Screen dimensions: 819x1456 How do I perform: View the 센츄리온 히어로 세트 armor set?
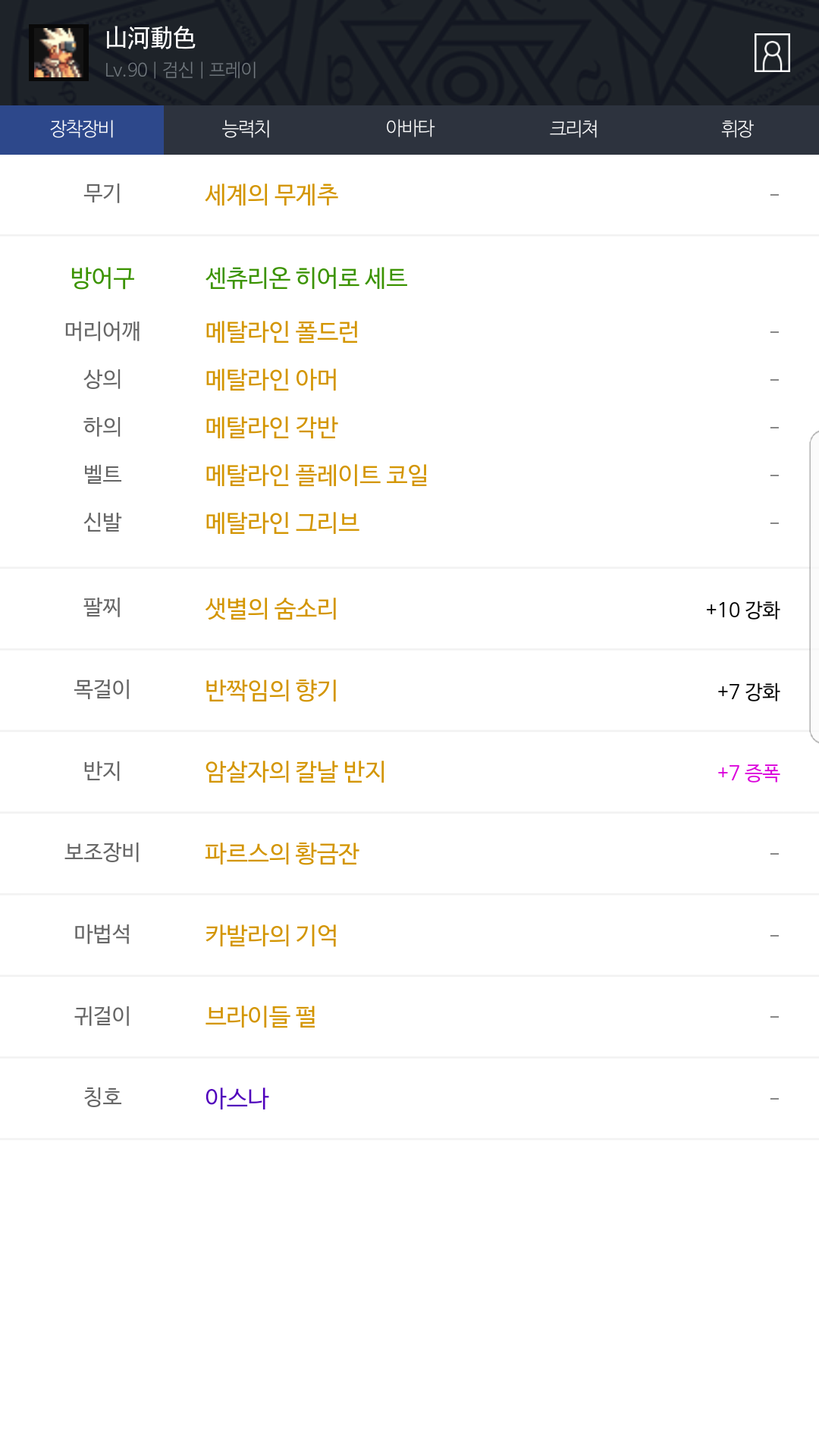(306, 278)
